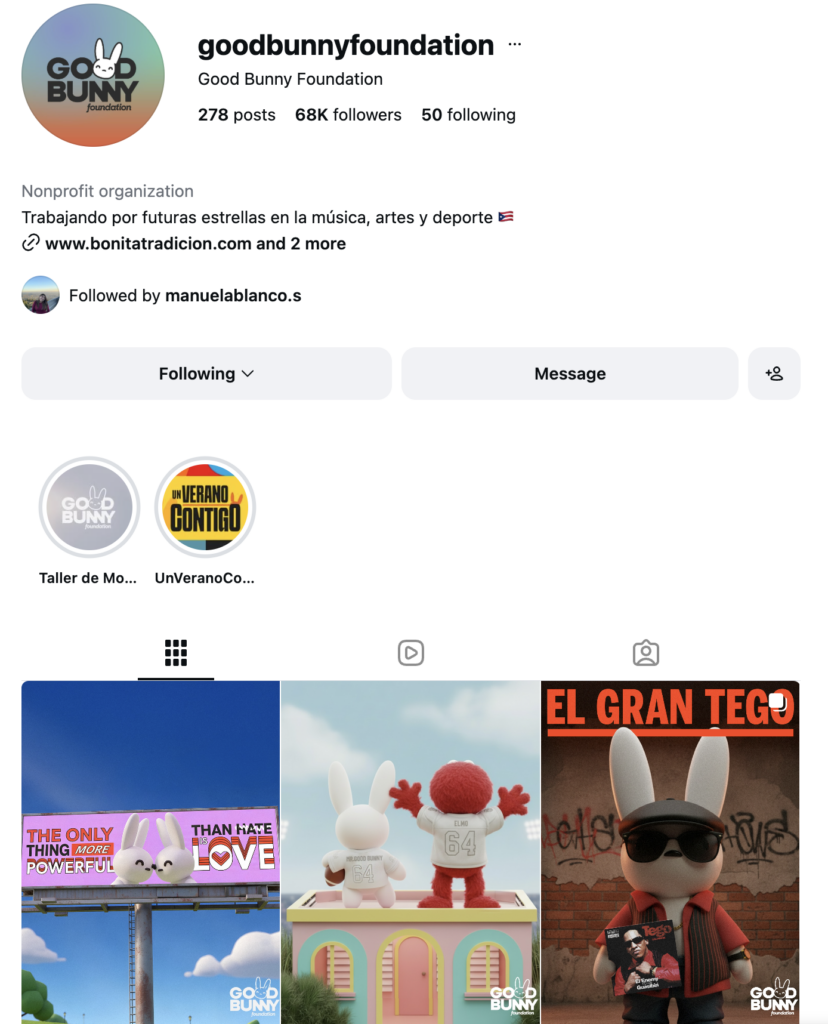Message Good Bunny Foundation
The image size is (828, 1024).
(569, 374)
